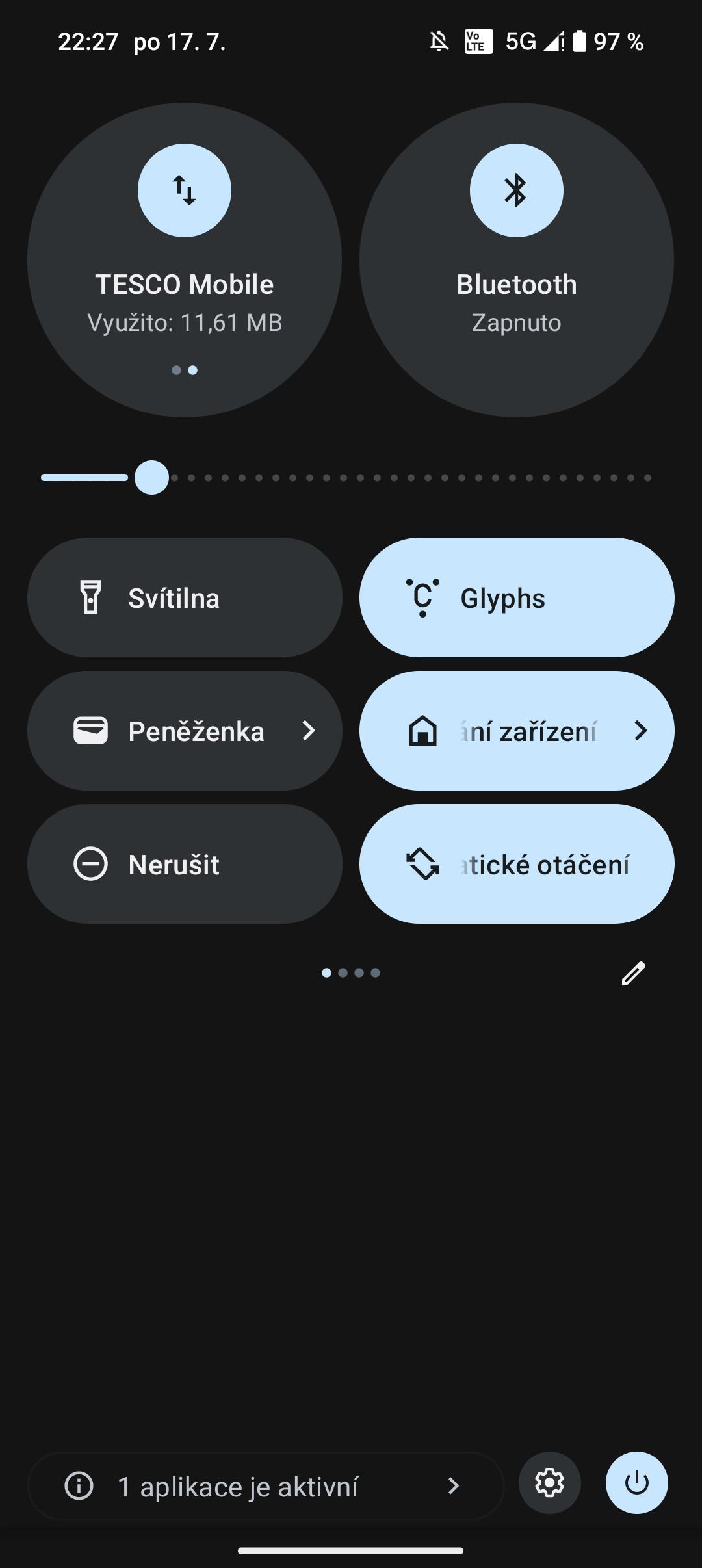The image size is (702, 1568).
Task: Open system settings gear
Action: click(549, 1483)
